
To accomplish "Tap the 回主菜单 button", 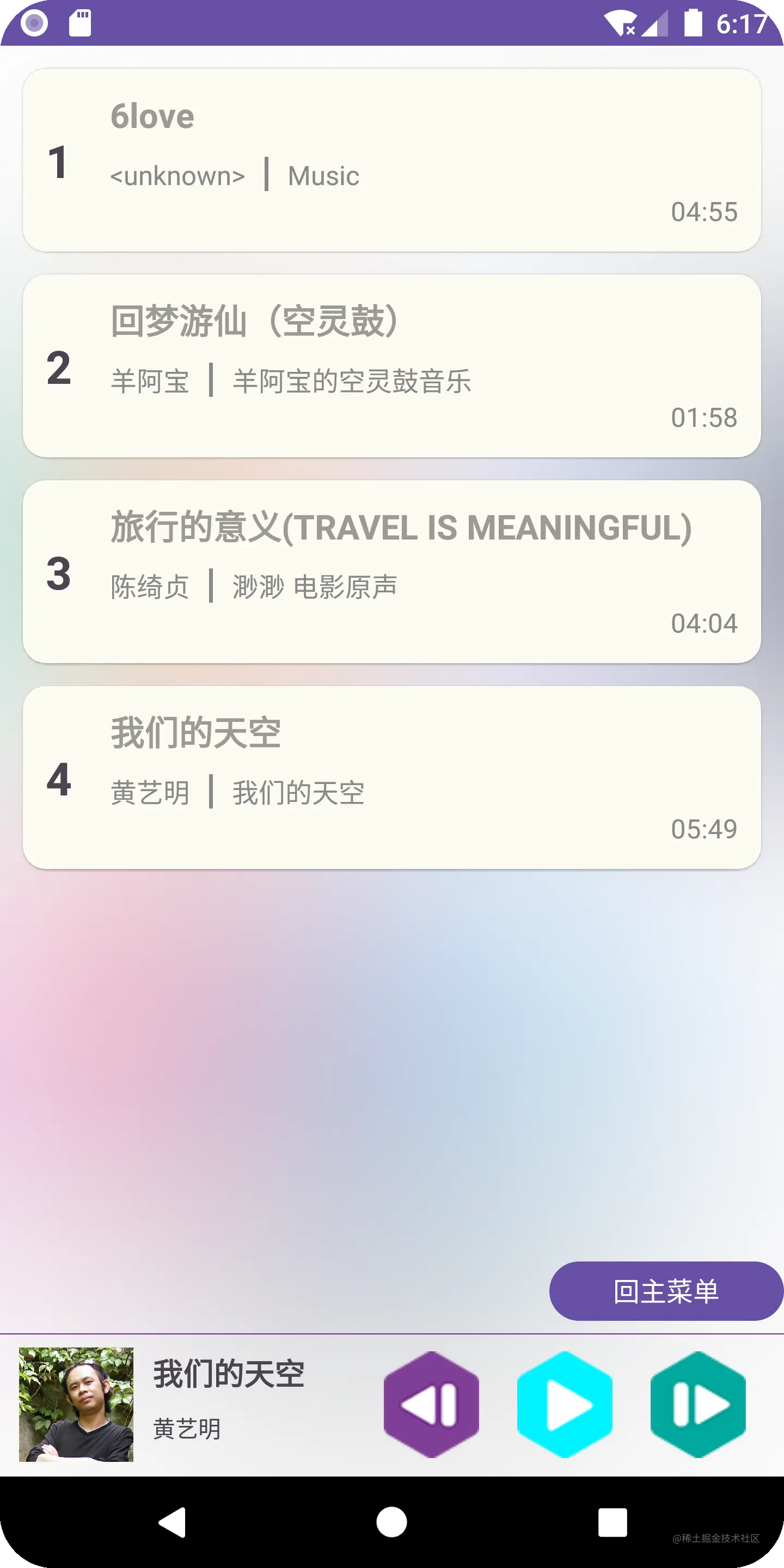I will [666, 1291].
